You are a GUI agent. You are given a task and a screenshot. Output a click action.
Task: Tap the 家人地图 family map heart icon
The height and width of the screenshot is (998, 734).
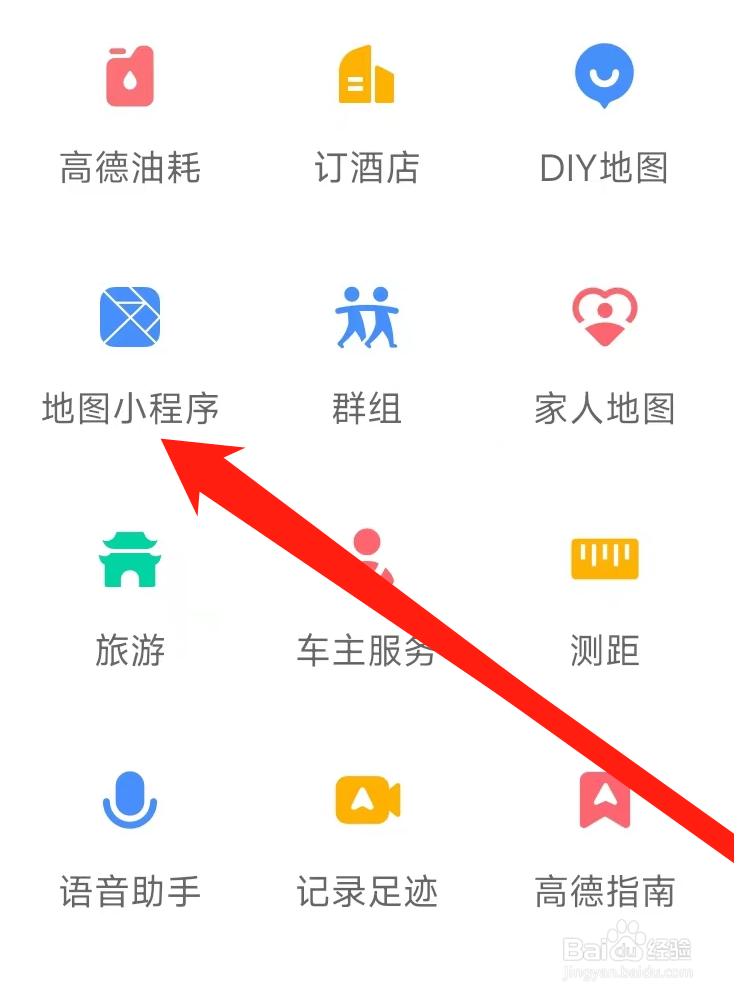point(603,317)
